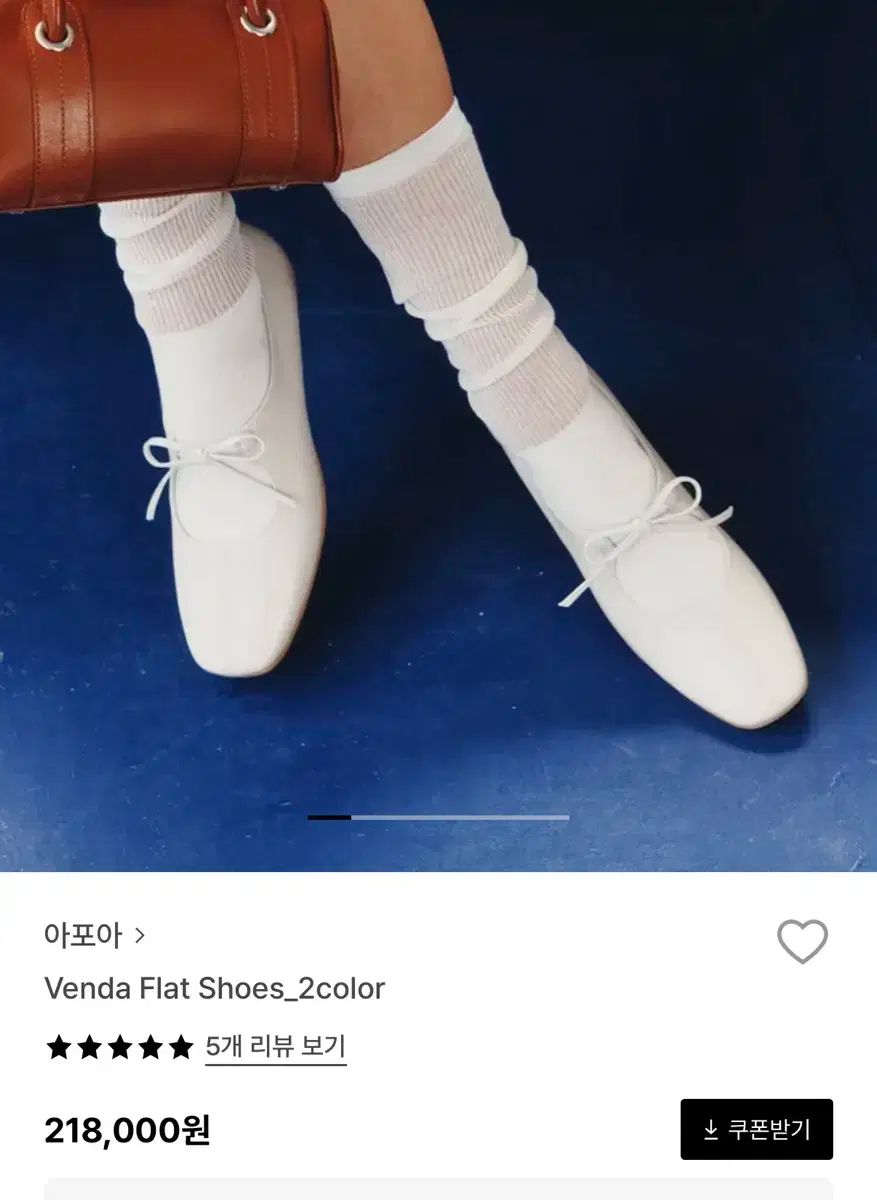Open the white flat shoes product image
This screenshot has height=1200, width=877.
[x=438, y=435]
